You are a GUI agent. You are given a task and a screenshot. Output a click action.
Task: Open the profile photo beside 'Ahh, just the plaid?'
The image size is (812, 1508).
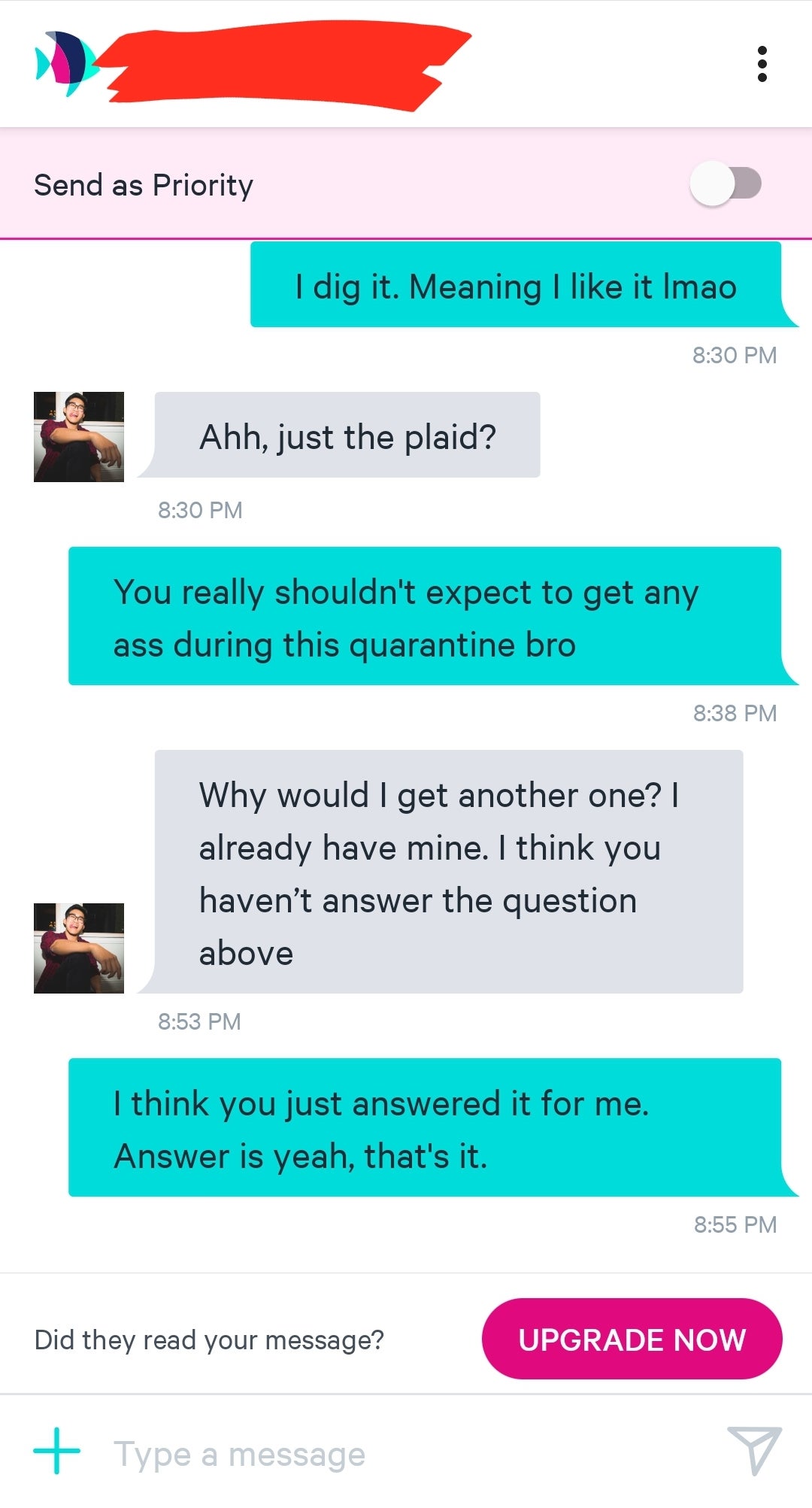[x=79, y=437]
